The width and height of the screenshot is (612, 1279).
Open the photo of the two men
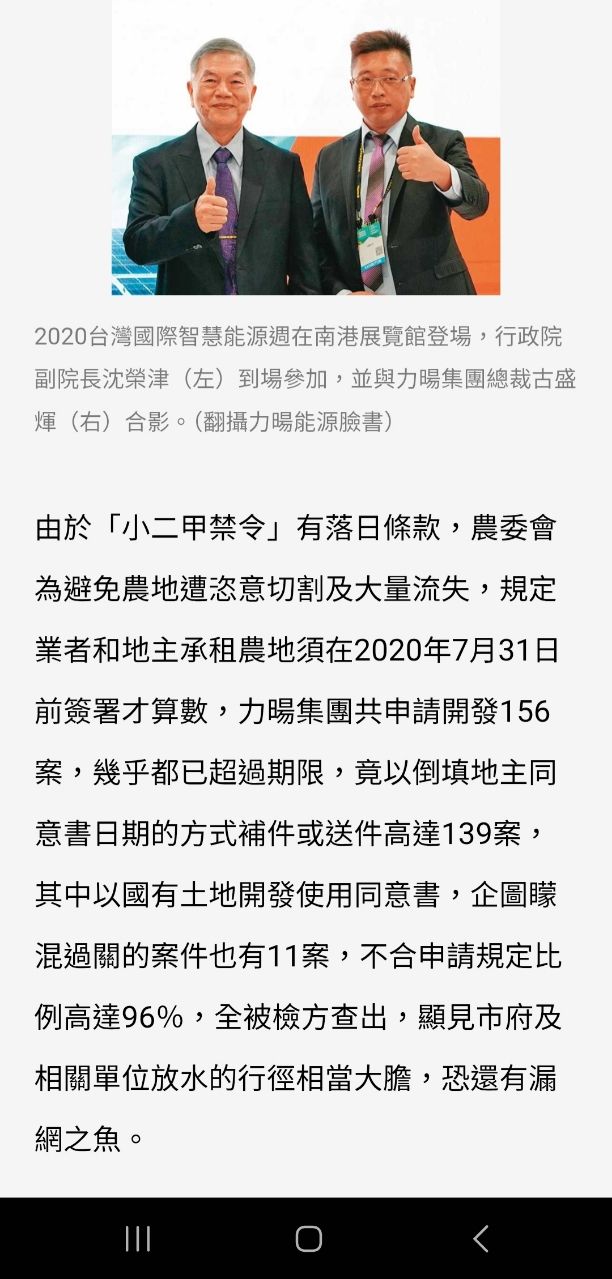(x=305, y=150)
